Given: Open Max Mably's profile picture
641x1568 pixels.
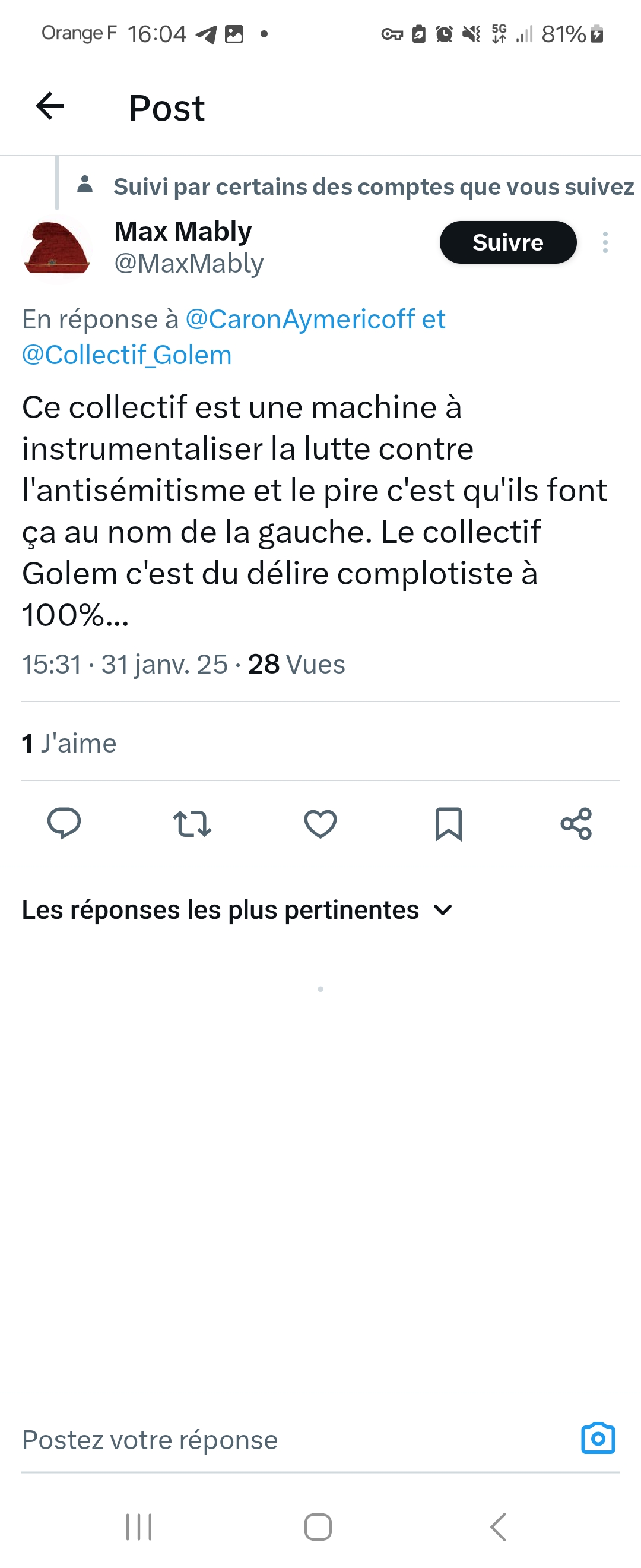Looking at the screenshot, I should [56, 249].
